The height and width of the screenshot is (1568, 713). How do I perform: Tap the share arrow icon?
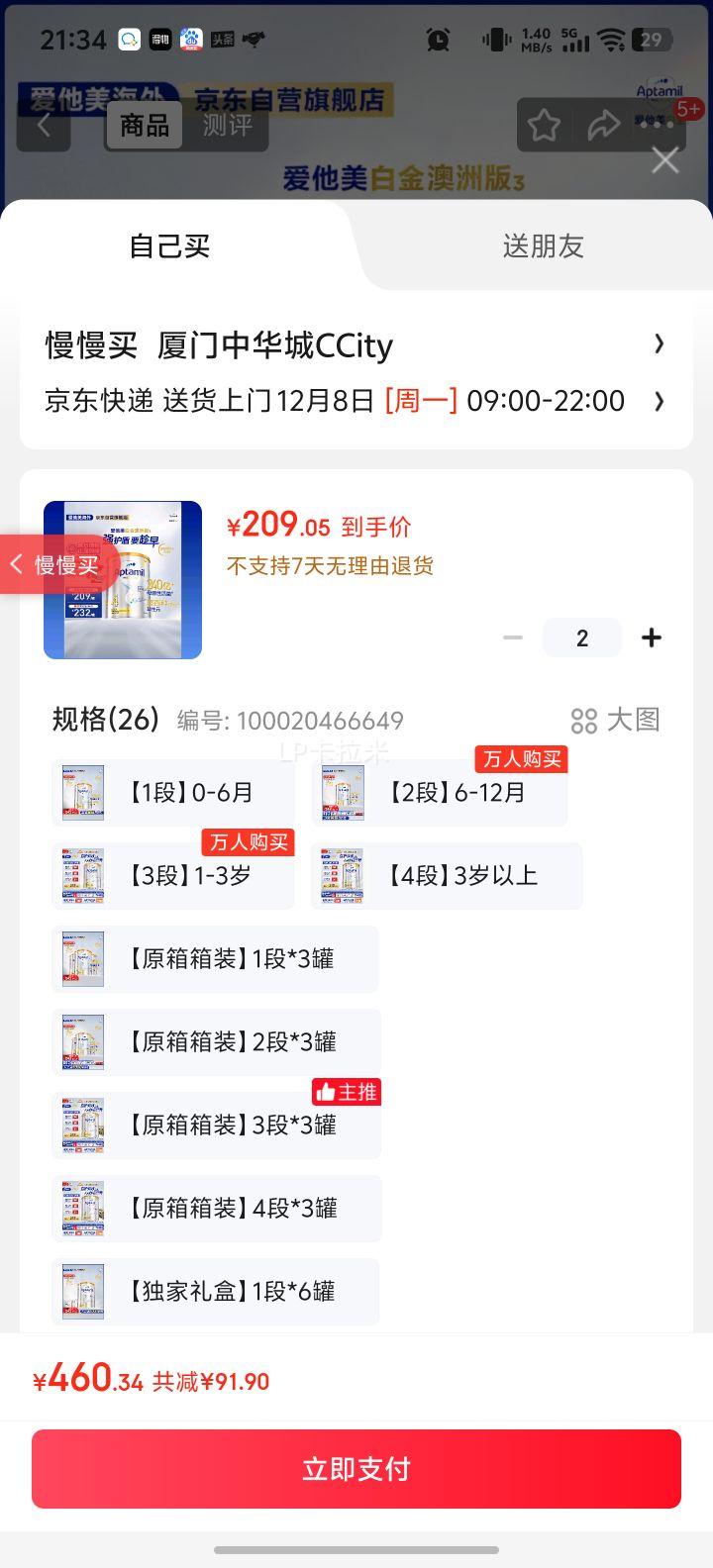[x=605, y=125]
